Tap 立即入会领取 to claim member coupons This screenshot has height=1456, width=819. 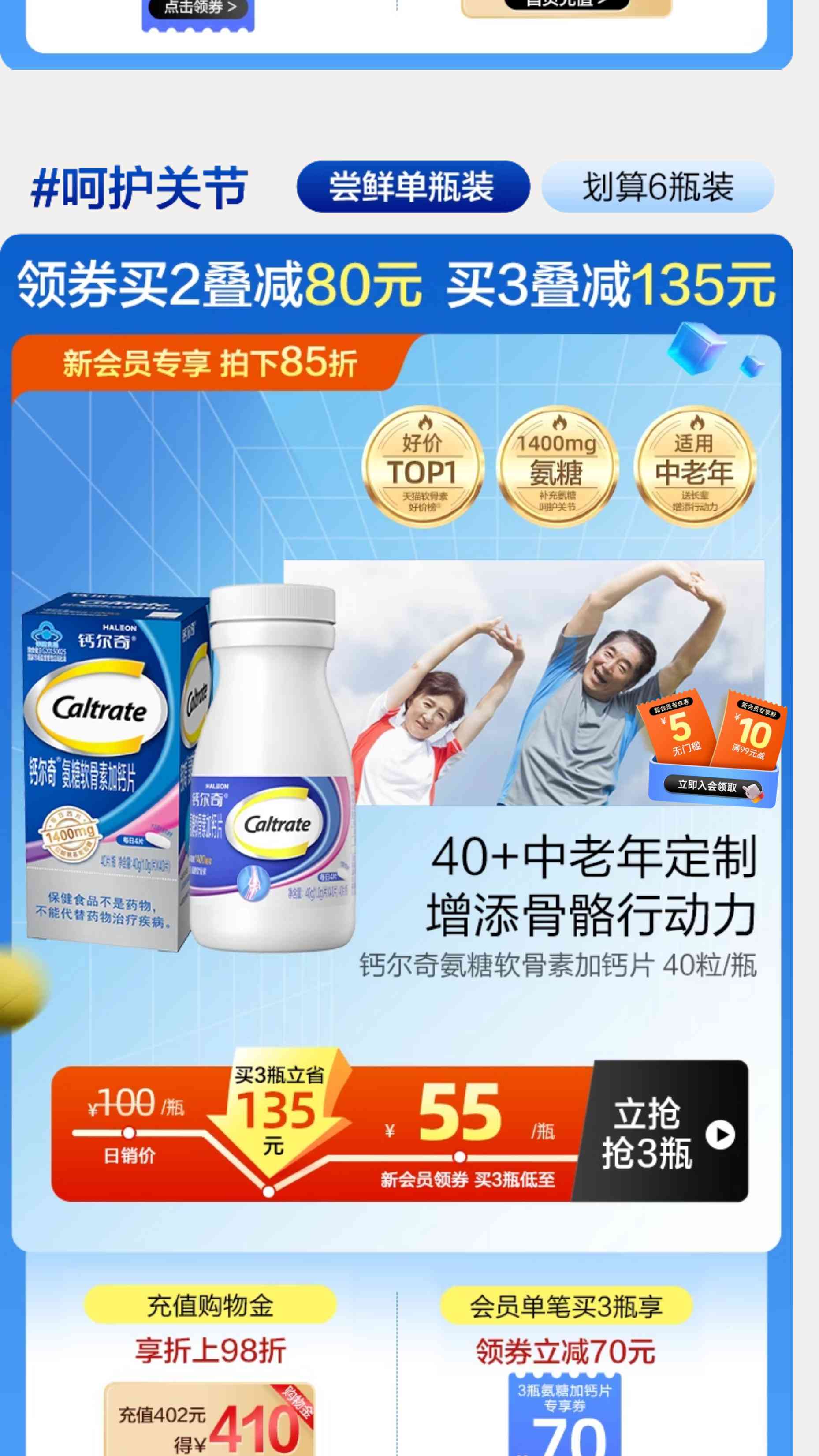[707, 786]
